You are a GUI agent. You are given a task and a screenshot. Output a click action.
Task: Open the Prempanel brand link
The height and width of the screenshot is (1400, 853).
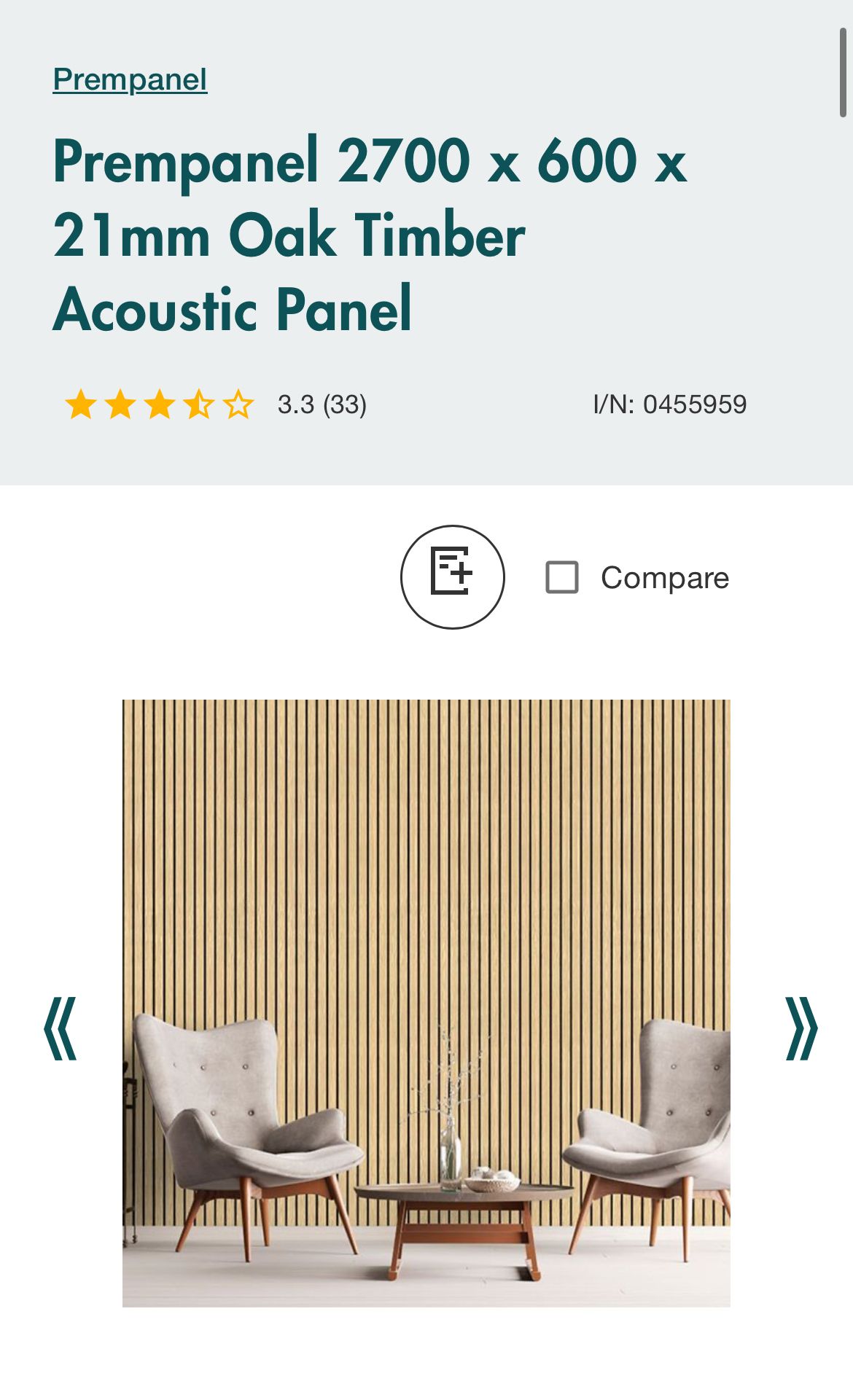pos(129,80)
